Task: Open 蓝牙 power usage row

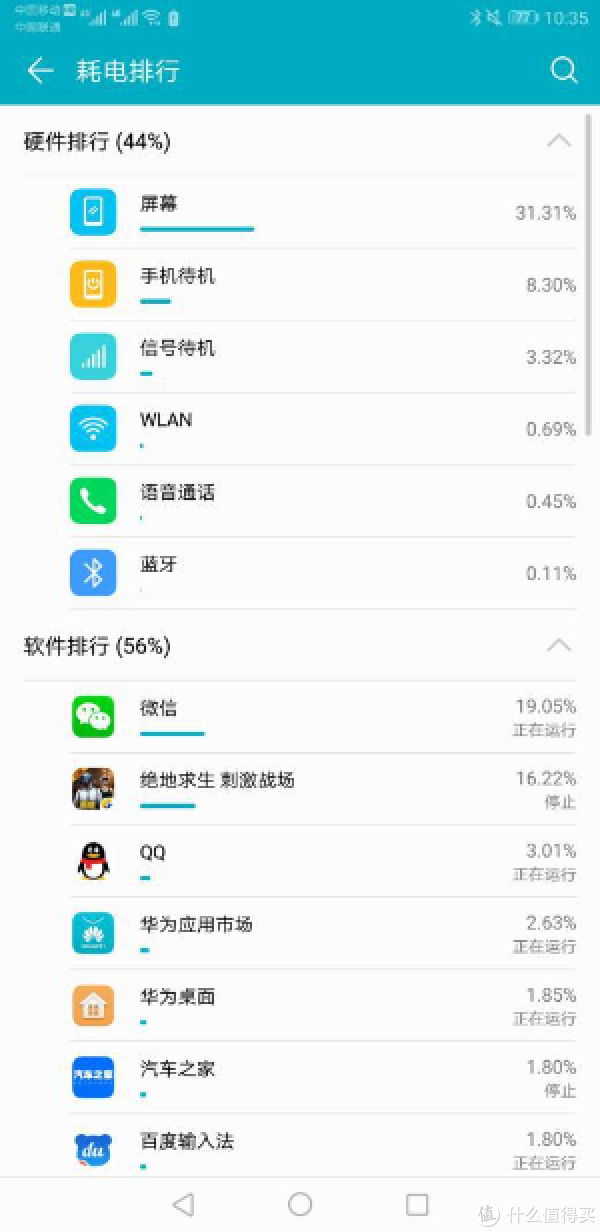Action: (322, 573)
